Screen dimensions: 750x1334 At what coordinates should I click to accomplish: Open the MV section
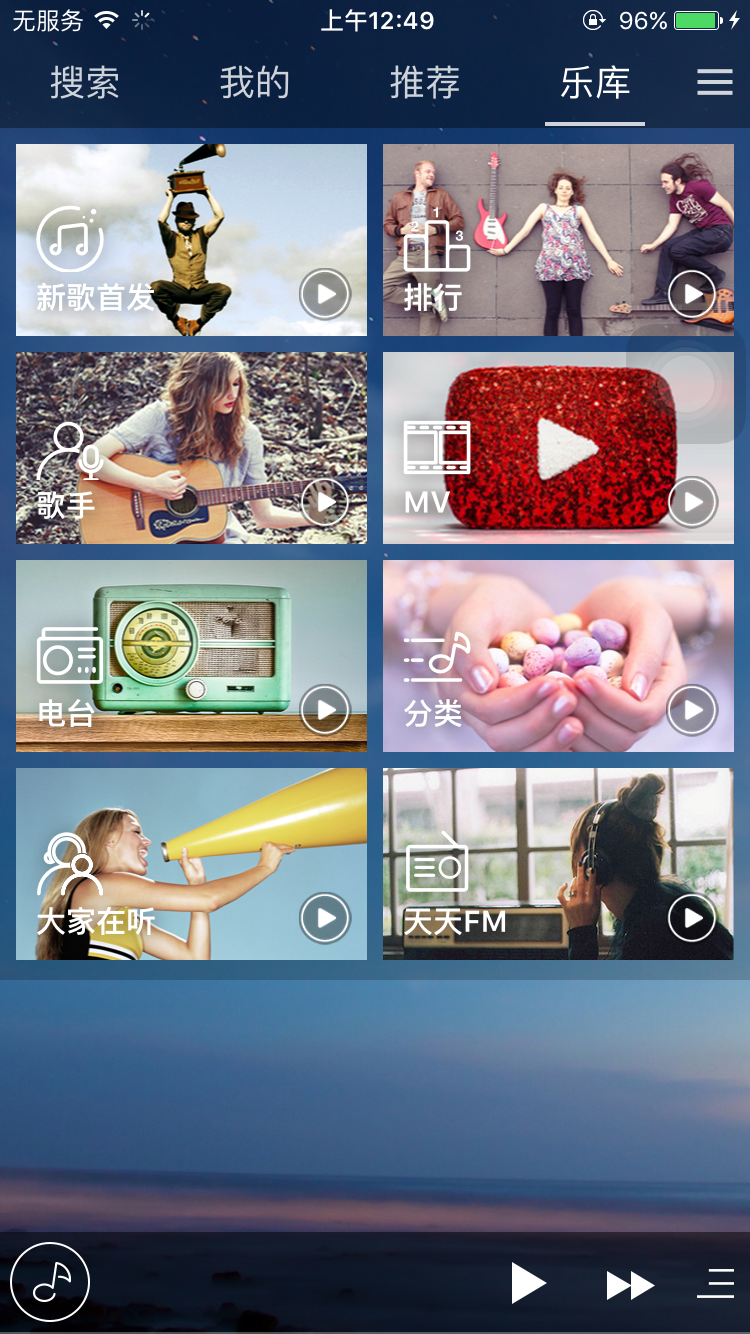point(558,448)
